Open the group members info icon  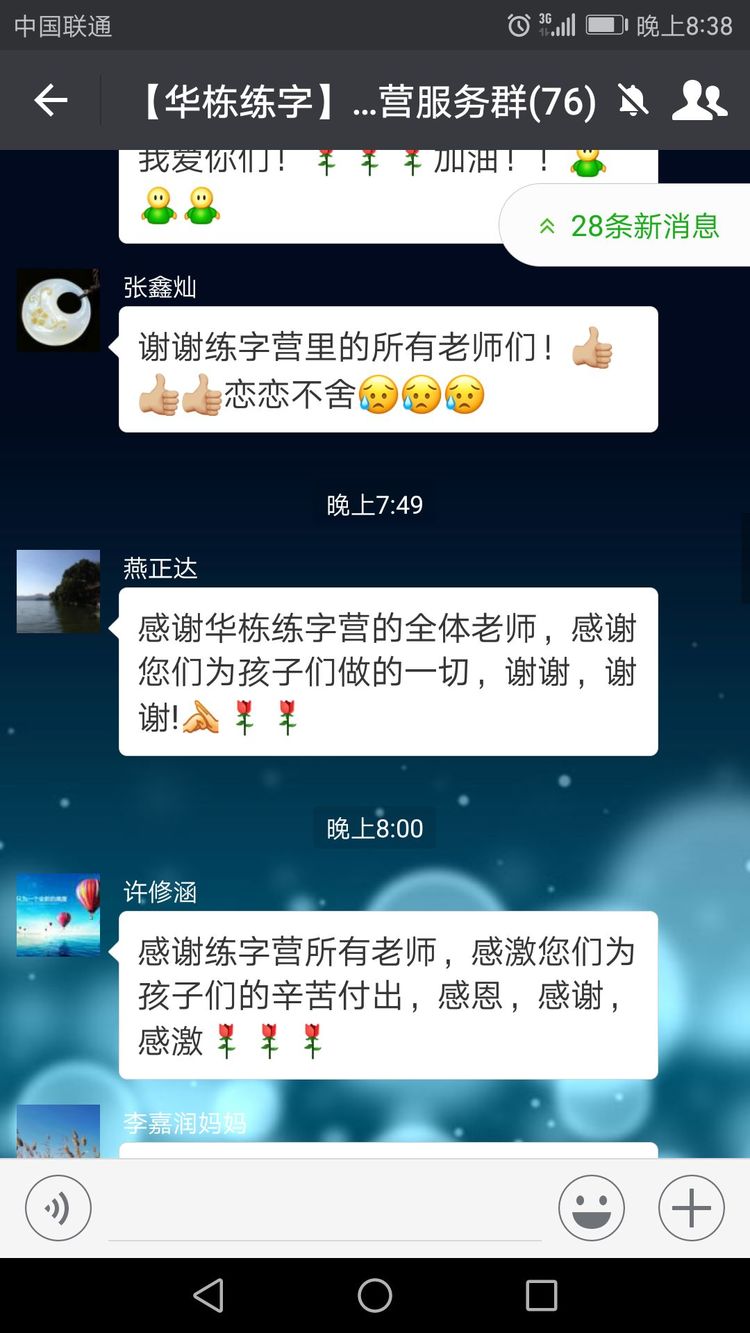(x=699, y=101)
